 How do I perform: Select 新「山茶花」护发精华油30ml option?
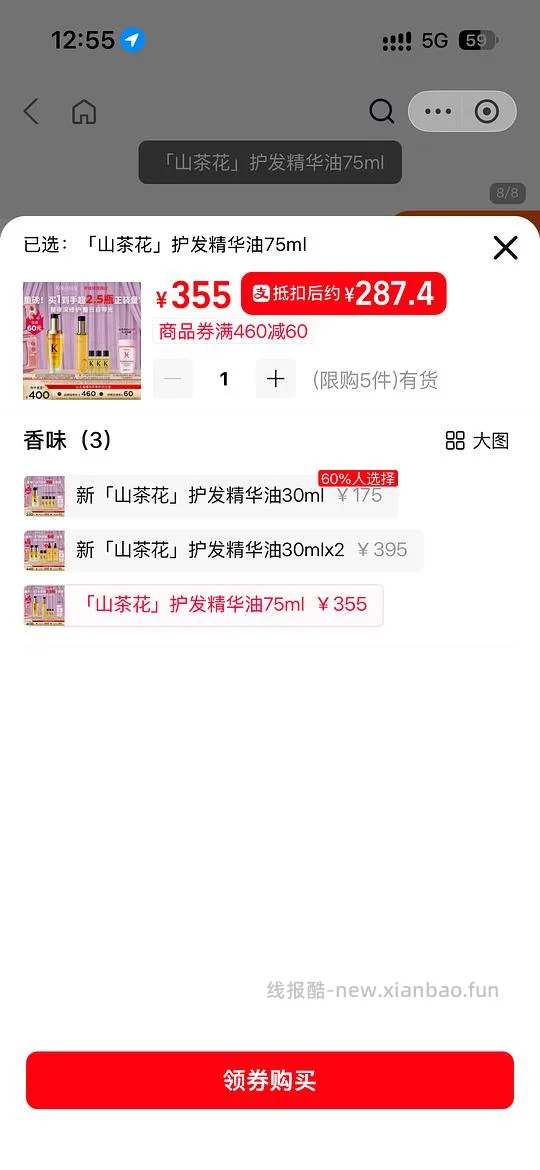coord(210,496)
